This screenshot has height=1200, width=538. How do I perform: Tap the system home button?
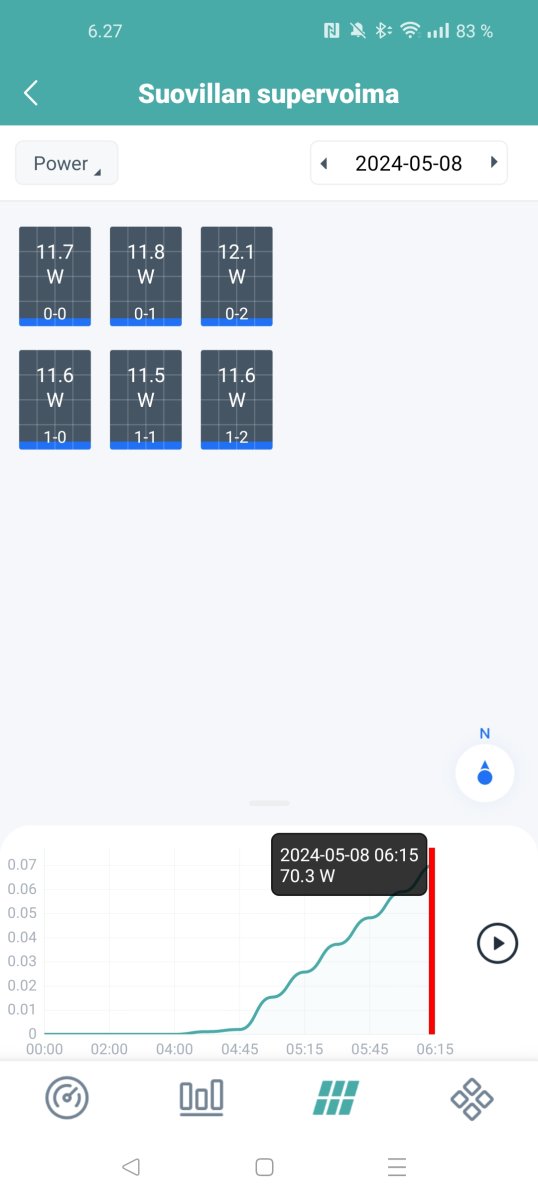coord(265,1167)
